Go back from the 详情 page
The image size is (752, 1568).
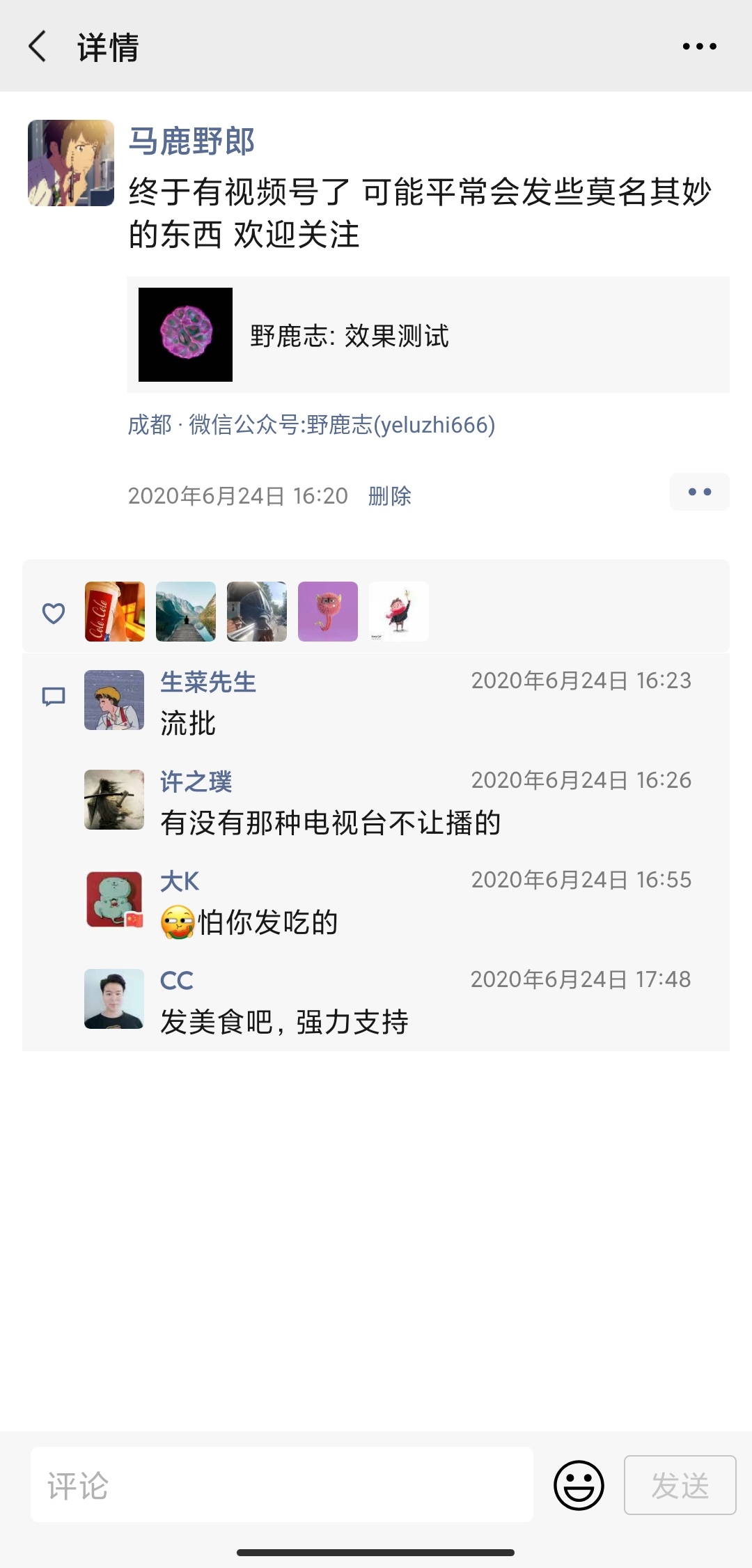tap(38, 47)
